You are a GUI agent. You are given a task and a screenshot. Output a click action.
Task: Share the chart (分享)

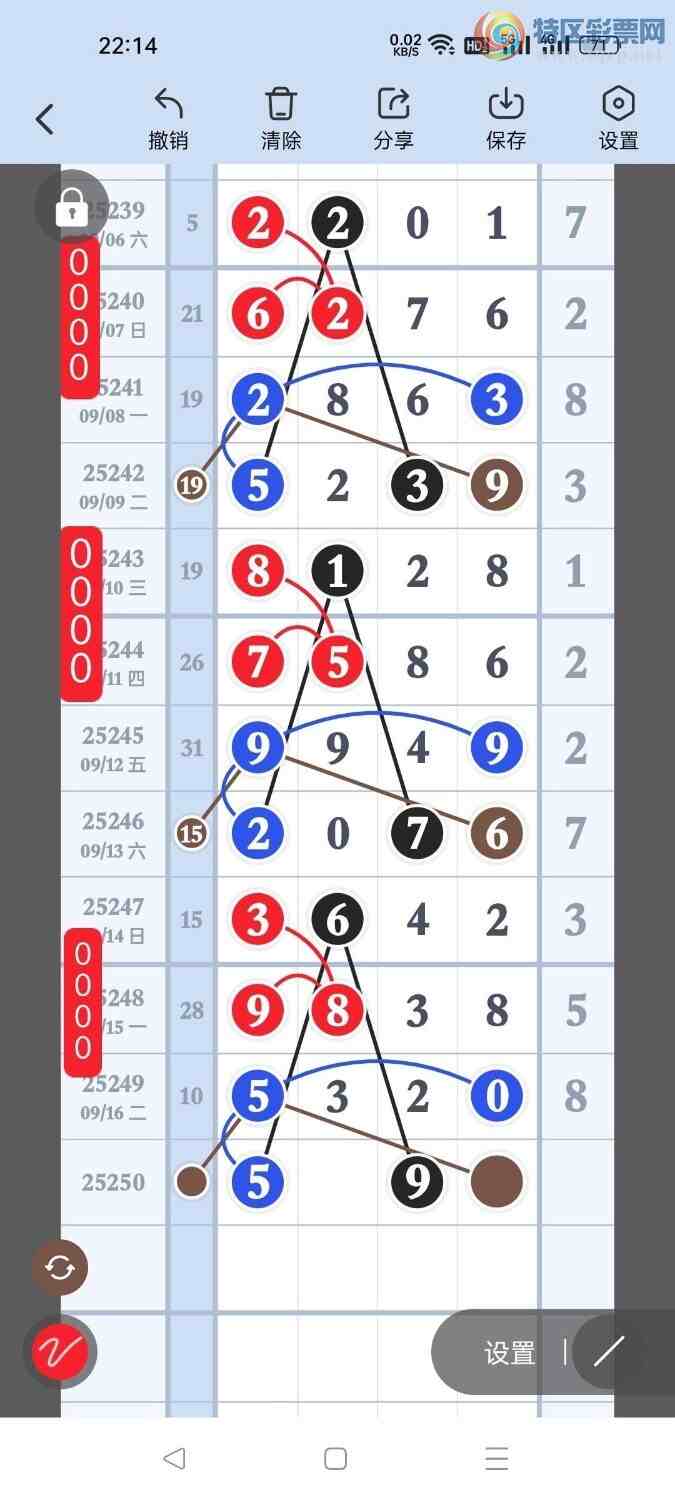click(393, 119)
